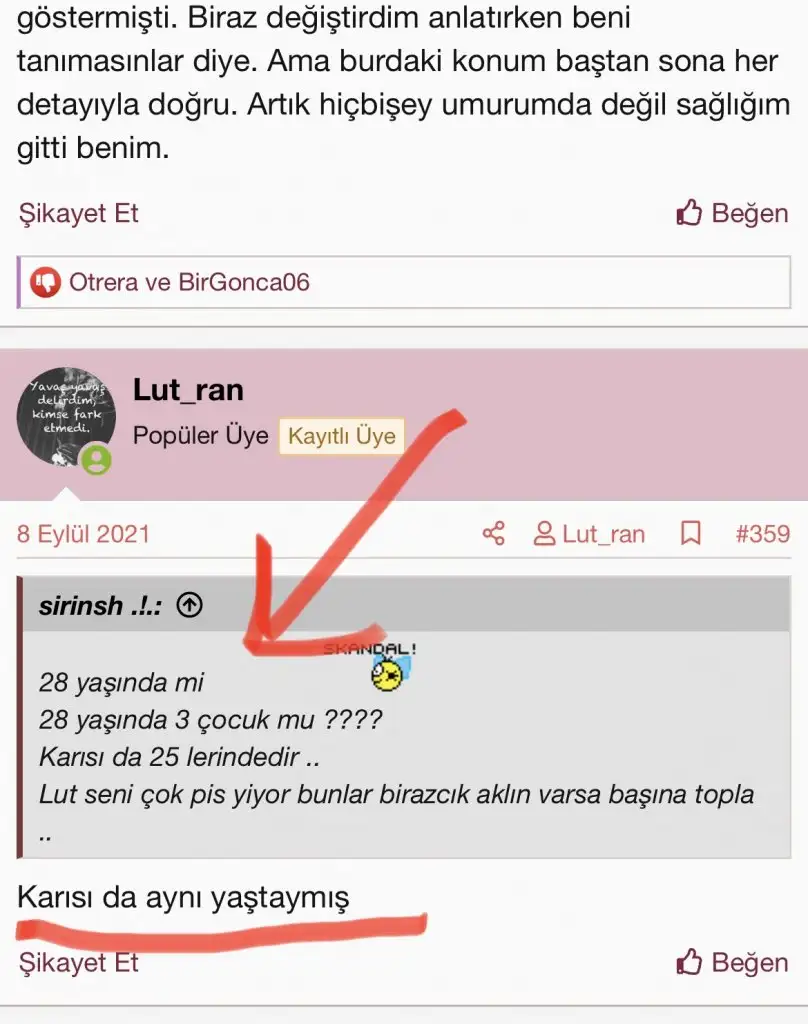Open Lut_ran's username in post header
The image size is (808, 1024).
point(188,389)
